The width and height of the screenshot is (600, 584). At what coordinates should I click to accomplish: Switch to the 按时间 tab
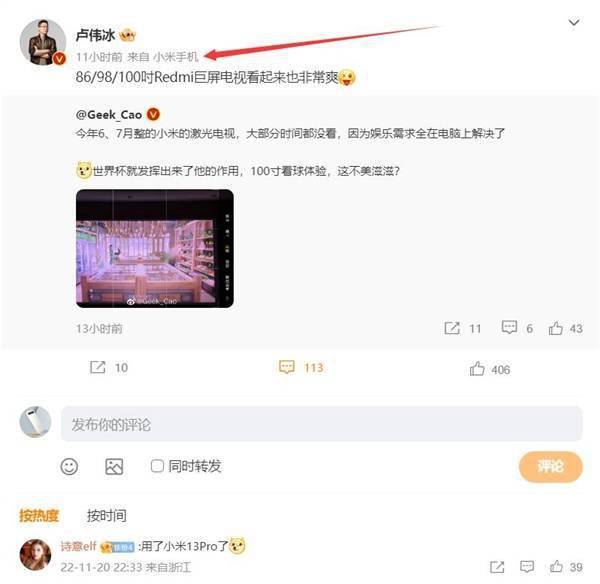tap(106, 516)
